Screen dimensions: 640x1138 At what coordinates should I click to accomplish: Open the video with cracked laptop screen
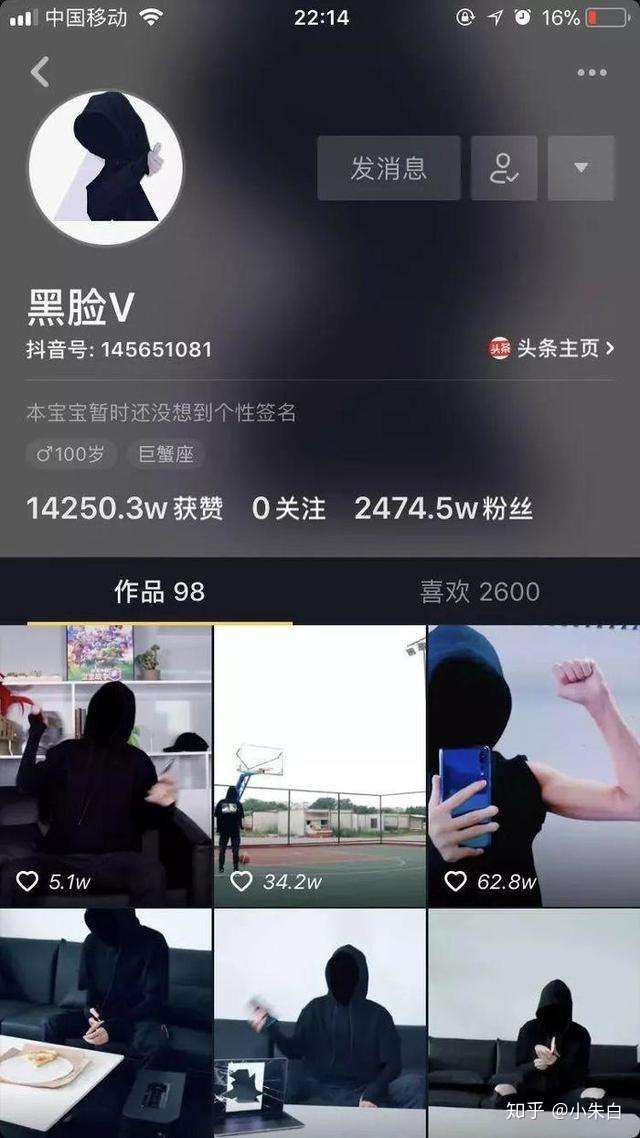click(x=320, y=1022)
